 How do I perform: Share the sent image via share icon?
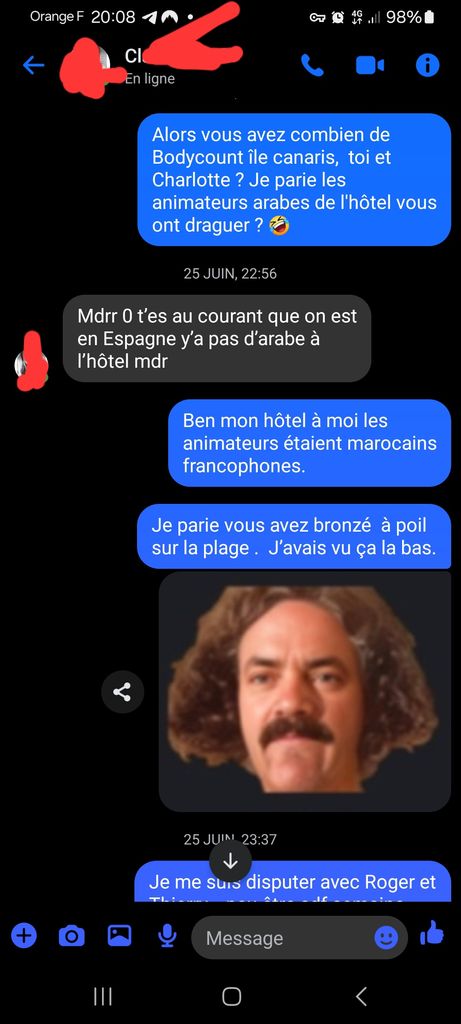[x=122, y=692]
